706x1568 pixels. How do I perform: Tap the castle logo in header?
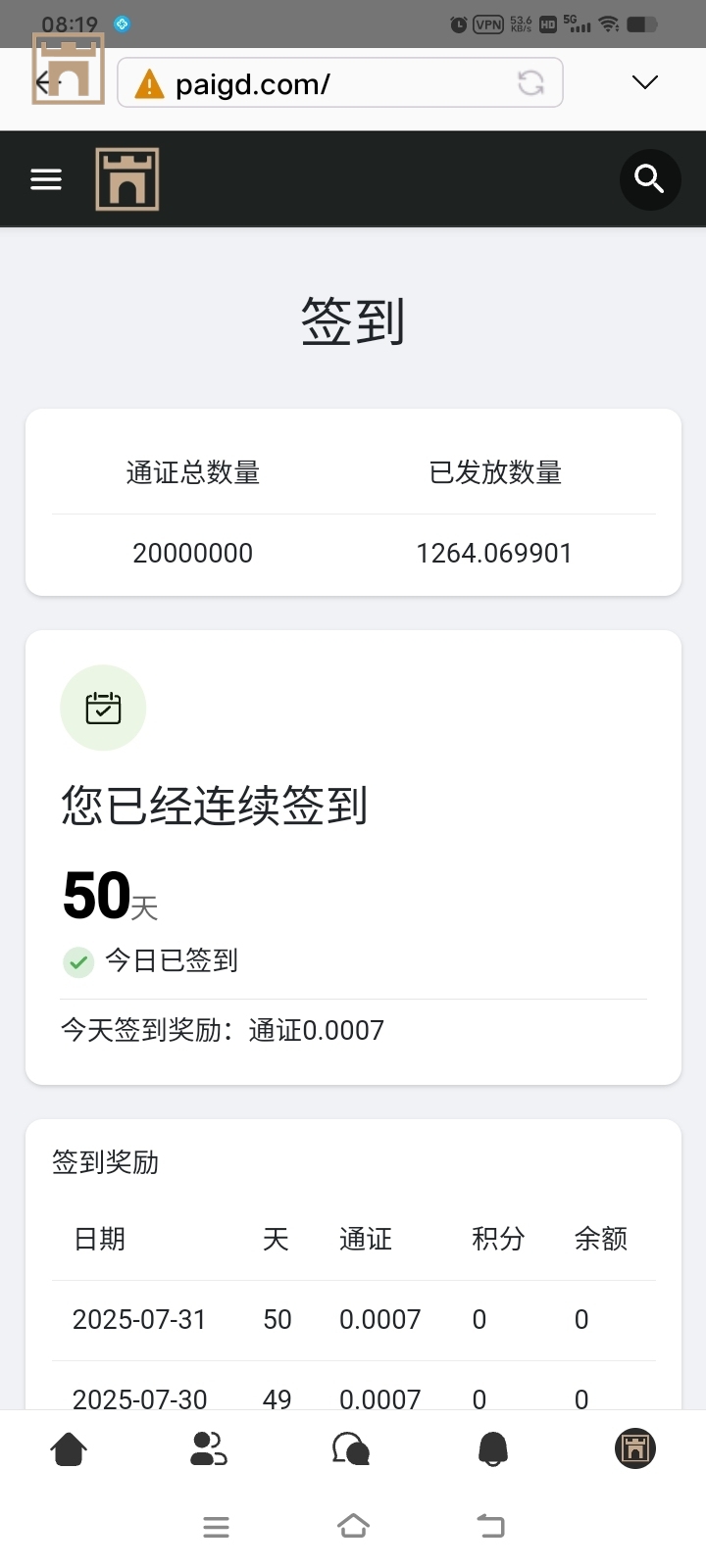click(x=126, y=179)
